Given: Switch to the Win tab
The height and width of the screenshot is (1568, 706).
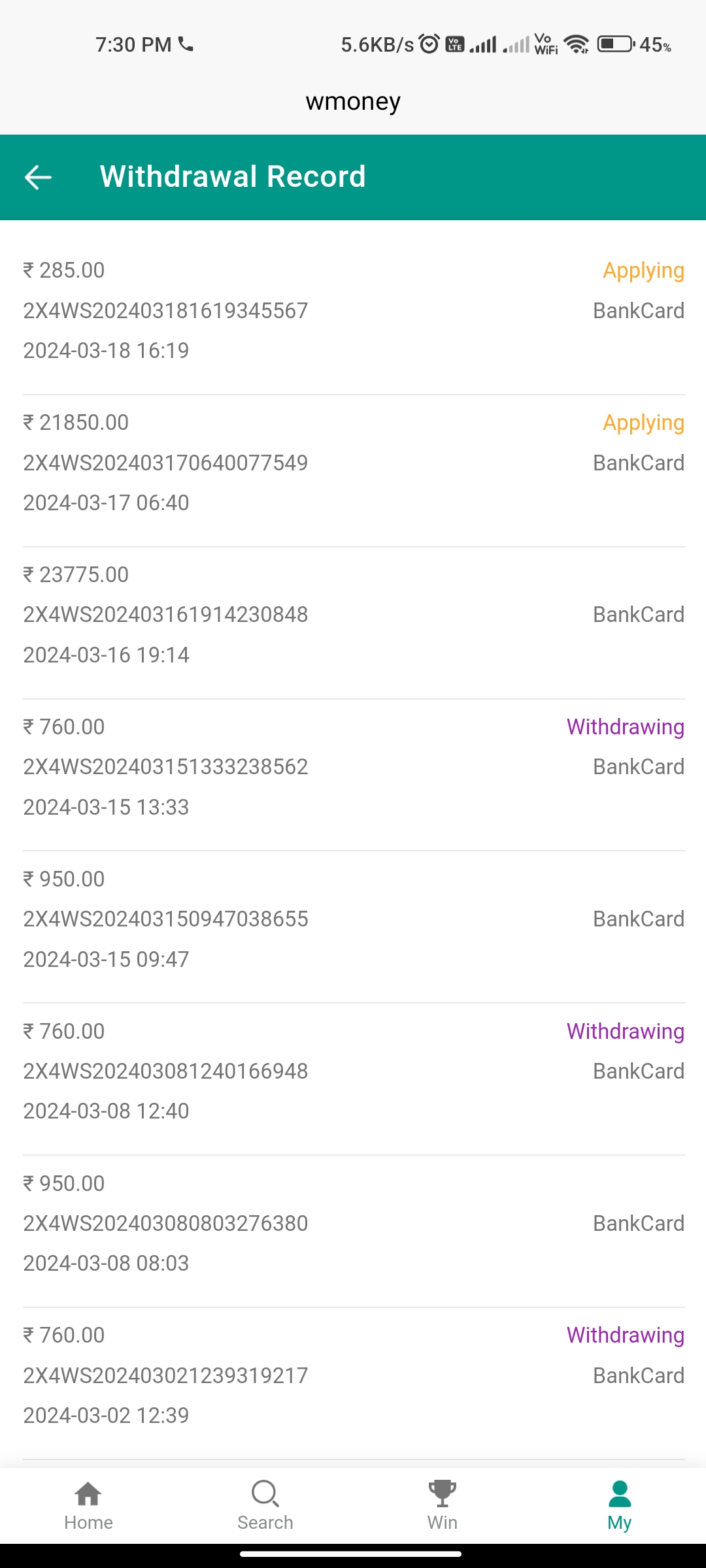Looking at the screenshot, I should 442,1505.
